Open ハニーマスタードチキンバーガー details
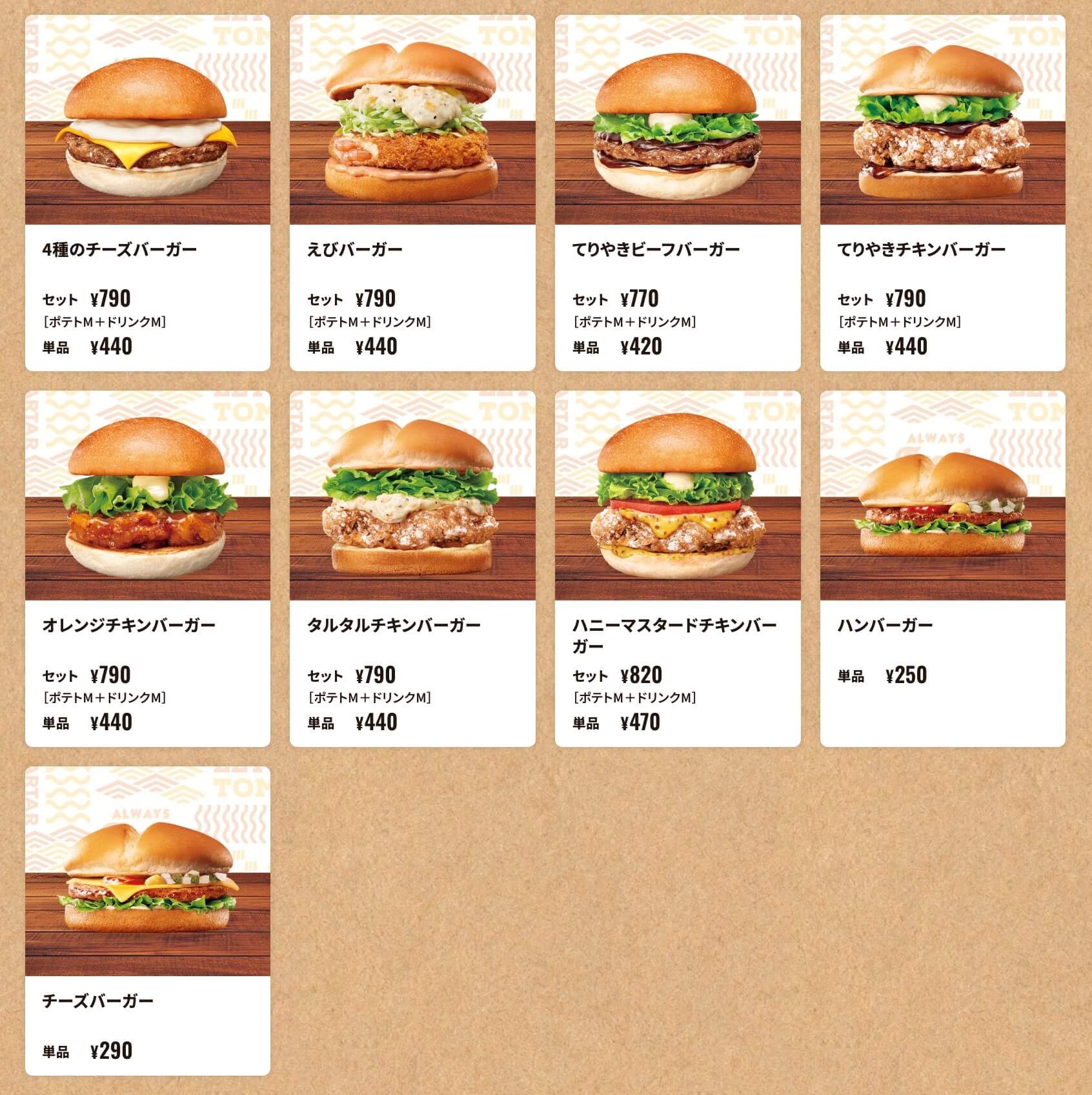 tap(677, 568)
